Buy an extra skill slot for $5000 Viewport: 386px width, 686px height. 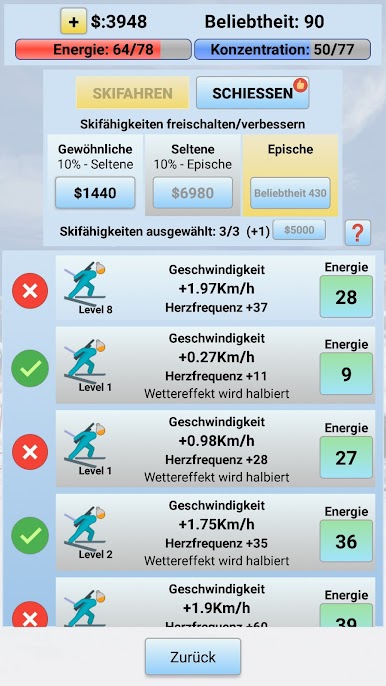point(299,230)
